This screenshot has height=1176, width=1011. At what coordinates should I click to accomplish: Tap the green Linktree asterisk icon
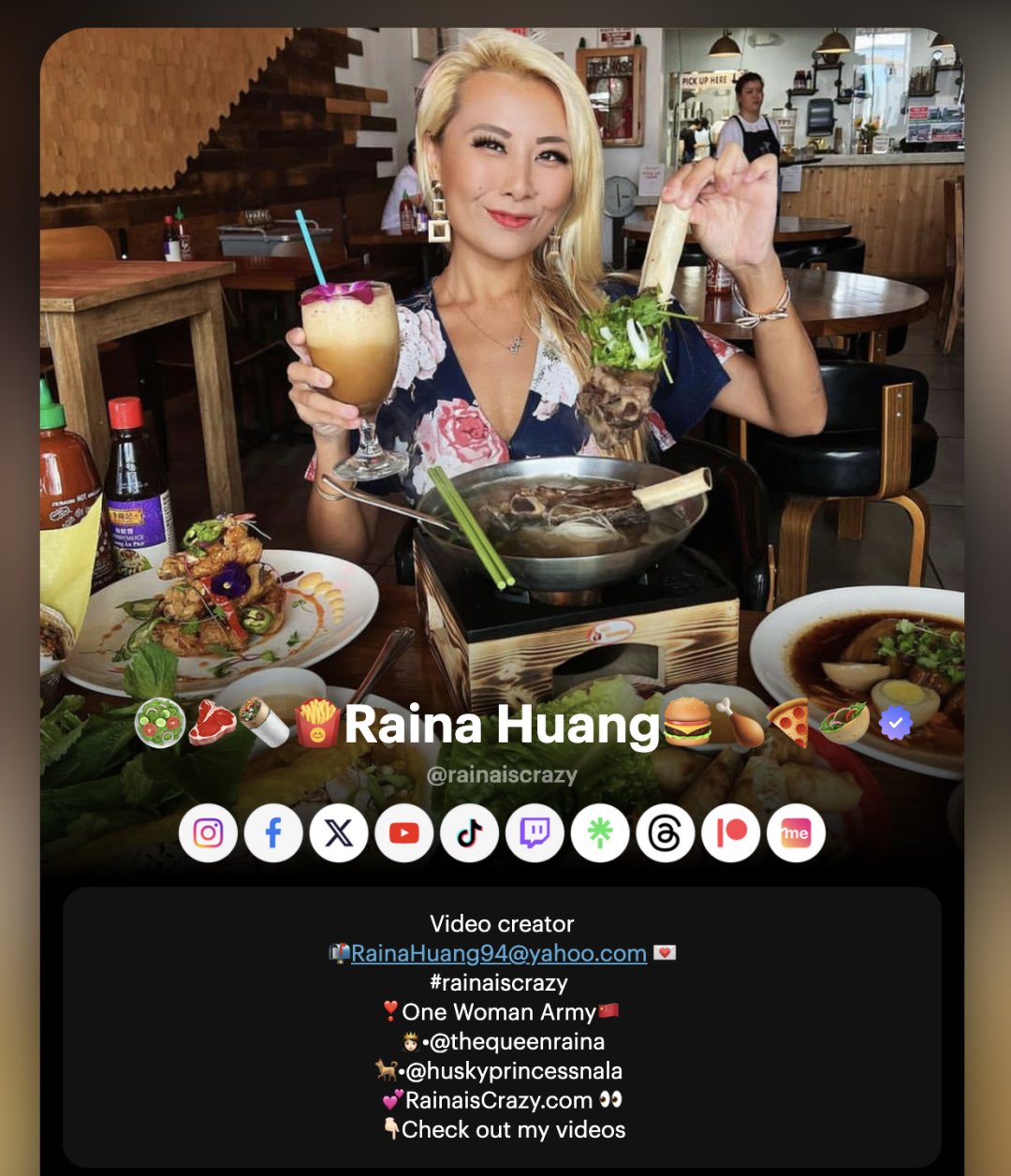pyautogui.click(x=600, y=832)
